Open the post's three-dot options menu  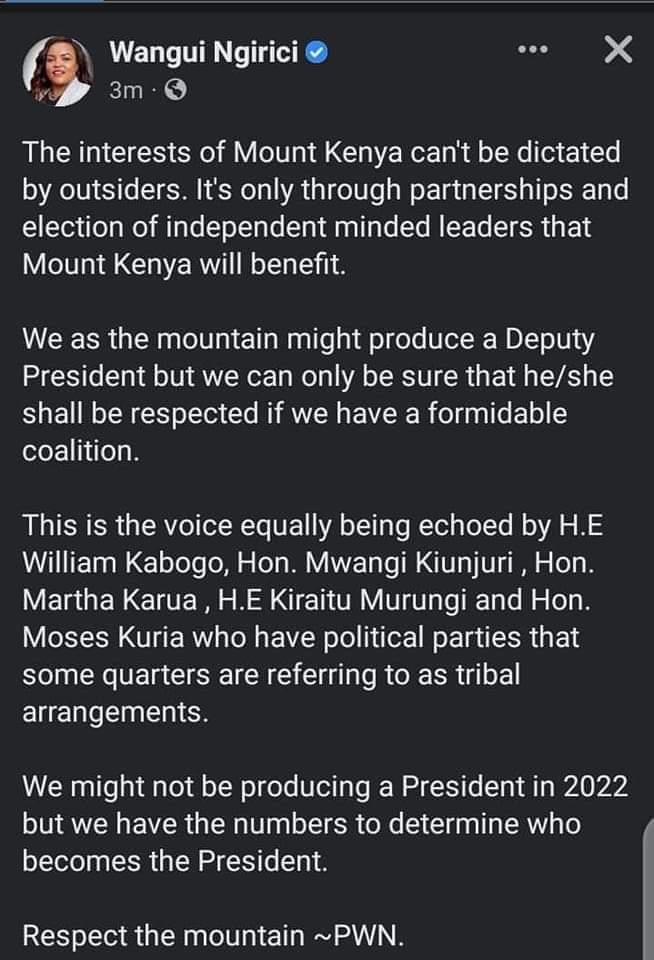pos(534,50)
